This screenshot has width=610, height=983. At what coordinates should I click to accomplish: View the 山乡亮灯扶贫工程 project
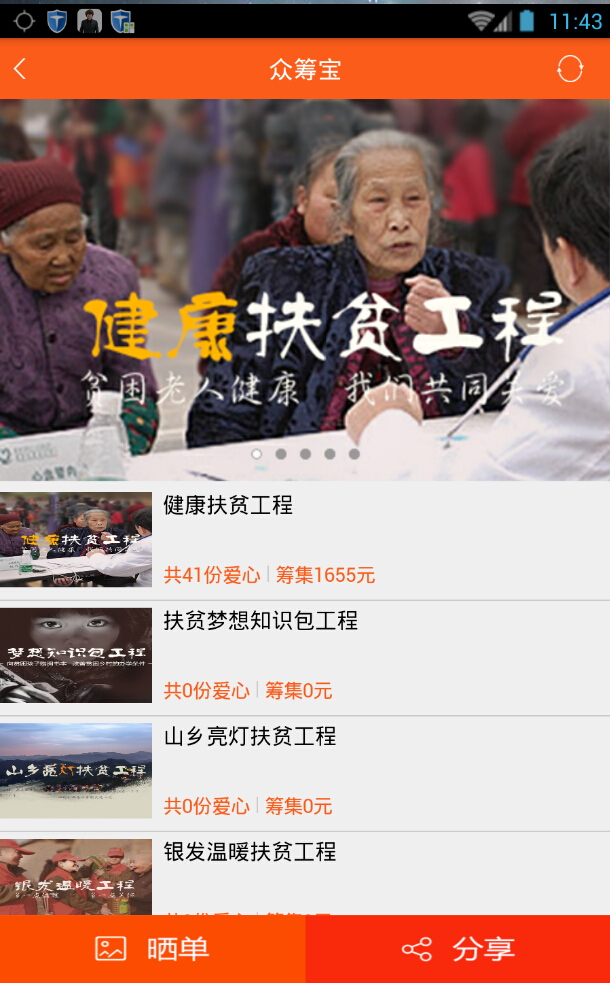305,772
